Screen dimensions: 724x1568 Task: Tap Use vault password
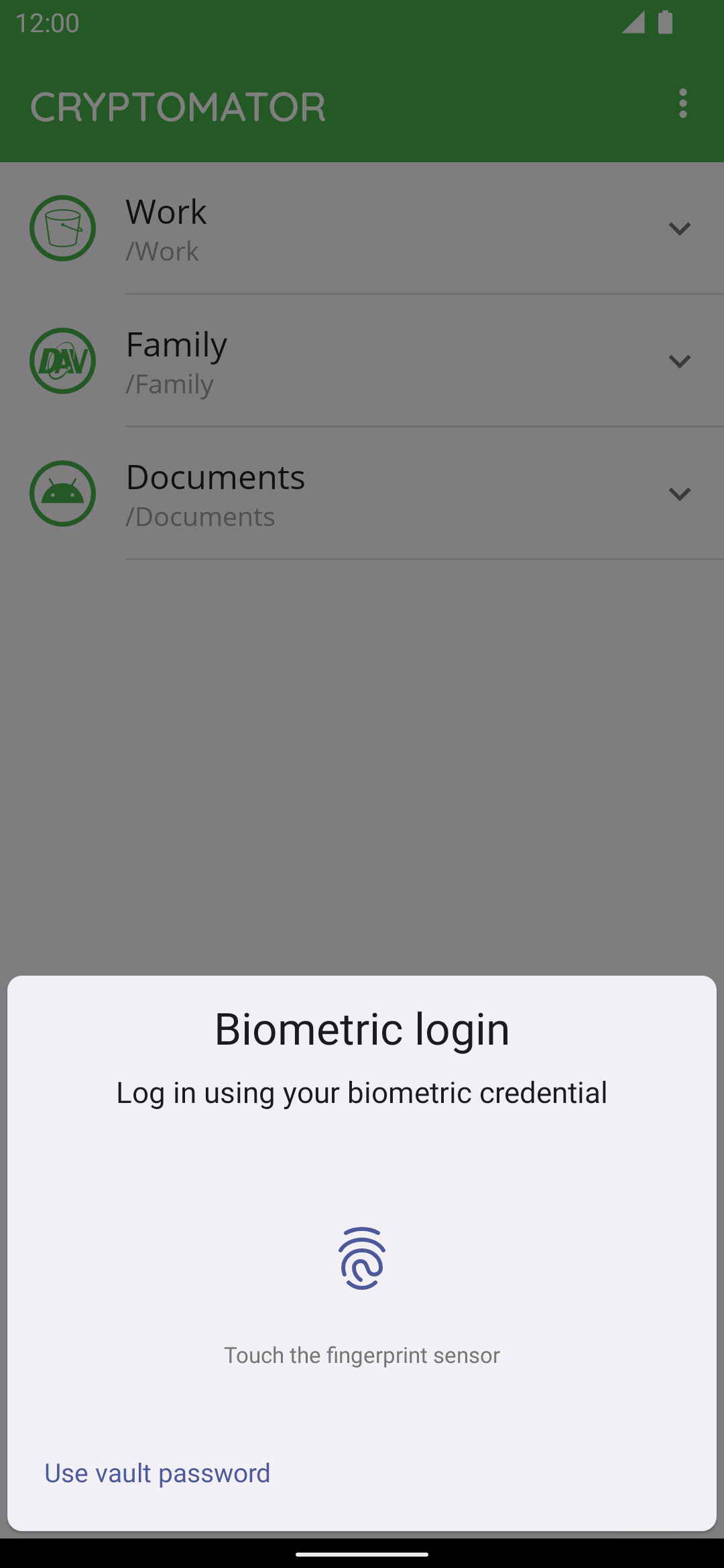pos(157,1473)
